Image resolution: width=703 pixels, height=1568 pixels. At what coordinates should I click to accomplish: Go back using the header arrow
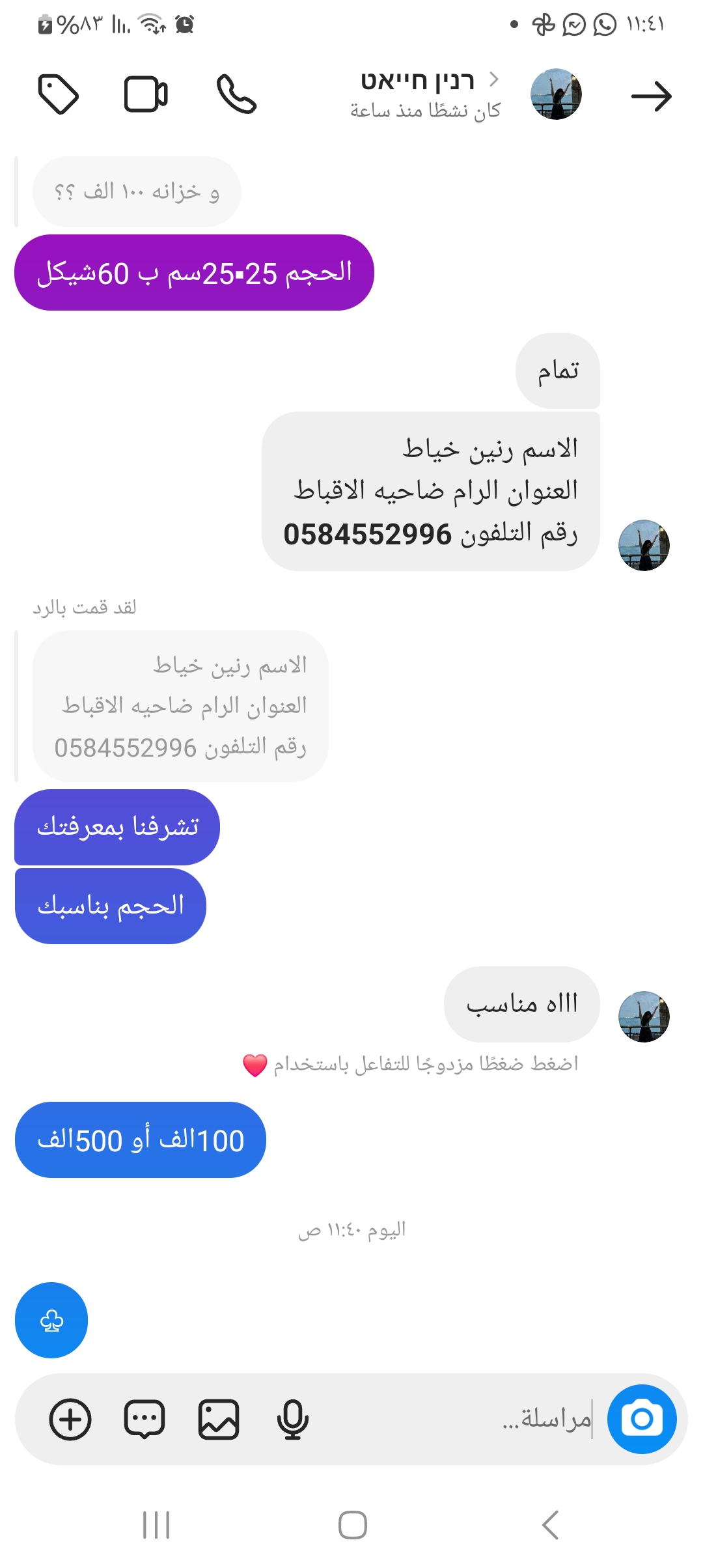pos(651,96)
